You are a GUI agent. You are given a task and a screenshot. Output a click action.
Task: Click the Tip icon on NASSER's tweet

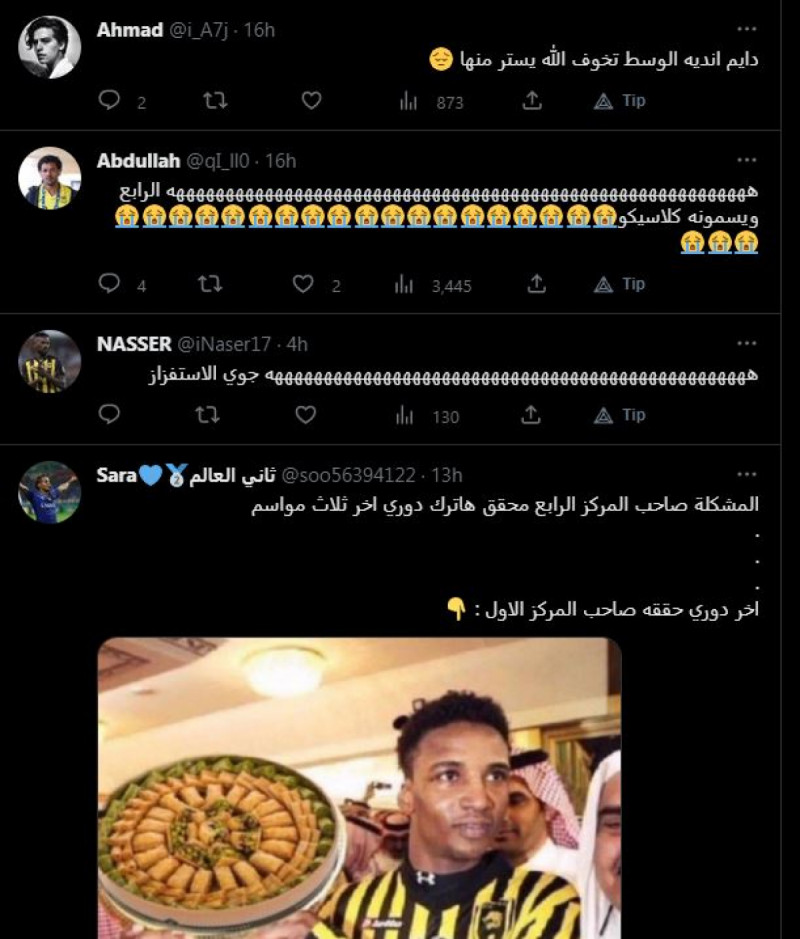(x=618, y=413)
